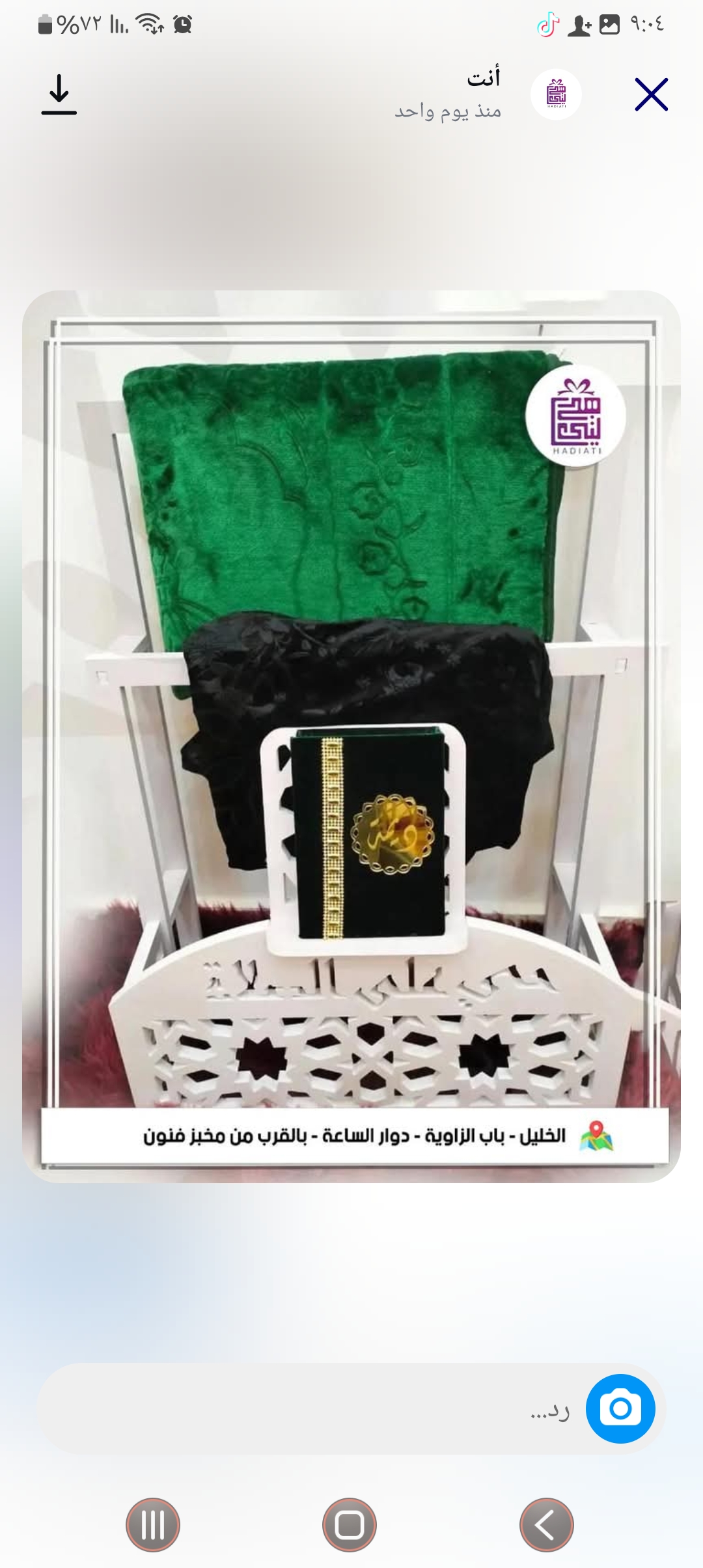Open the camera to reply
703x1568 pixels.
tap(620, 1409)
